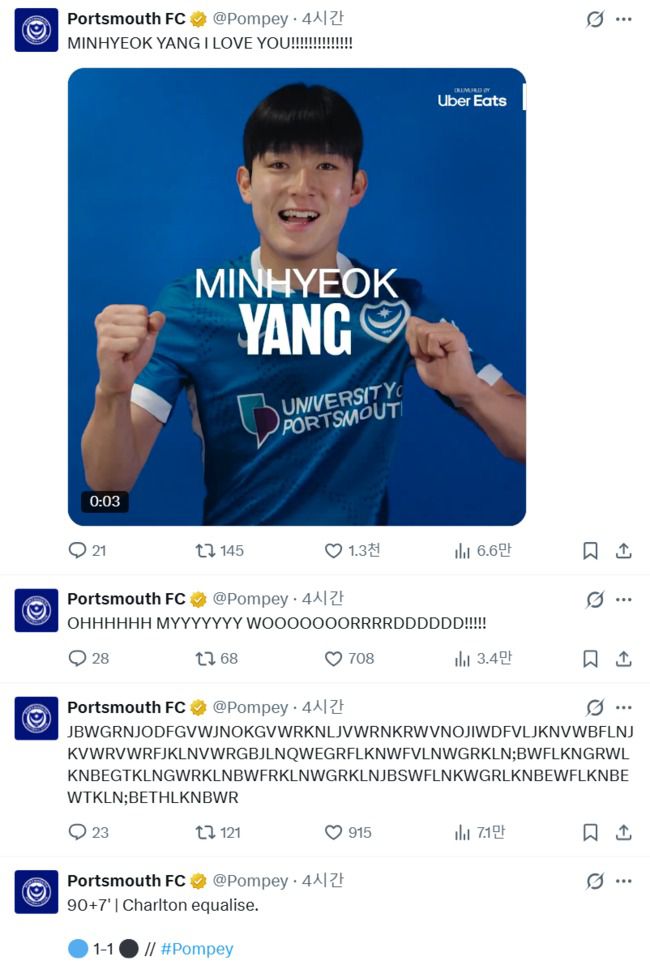Like the JBWGRNJODFGV keyboard-smash tweet
Screen dimensions: 650x965
point(334,832)
